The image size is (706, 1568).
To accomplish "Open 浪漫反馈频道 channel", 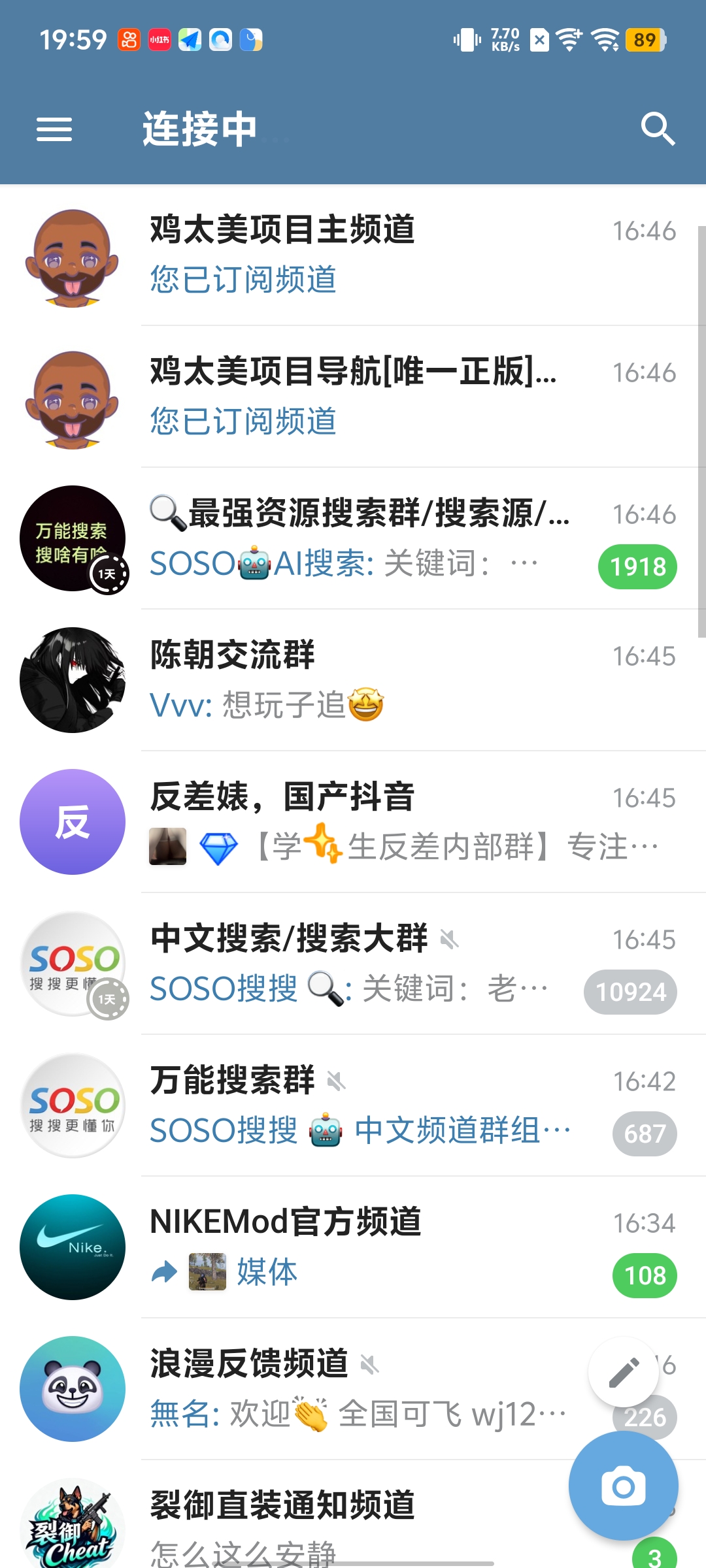I will pos(327,1389).
